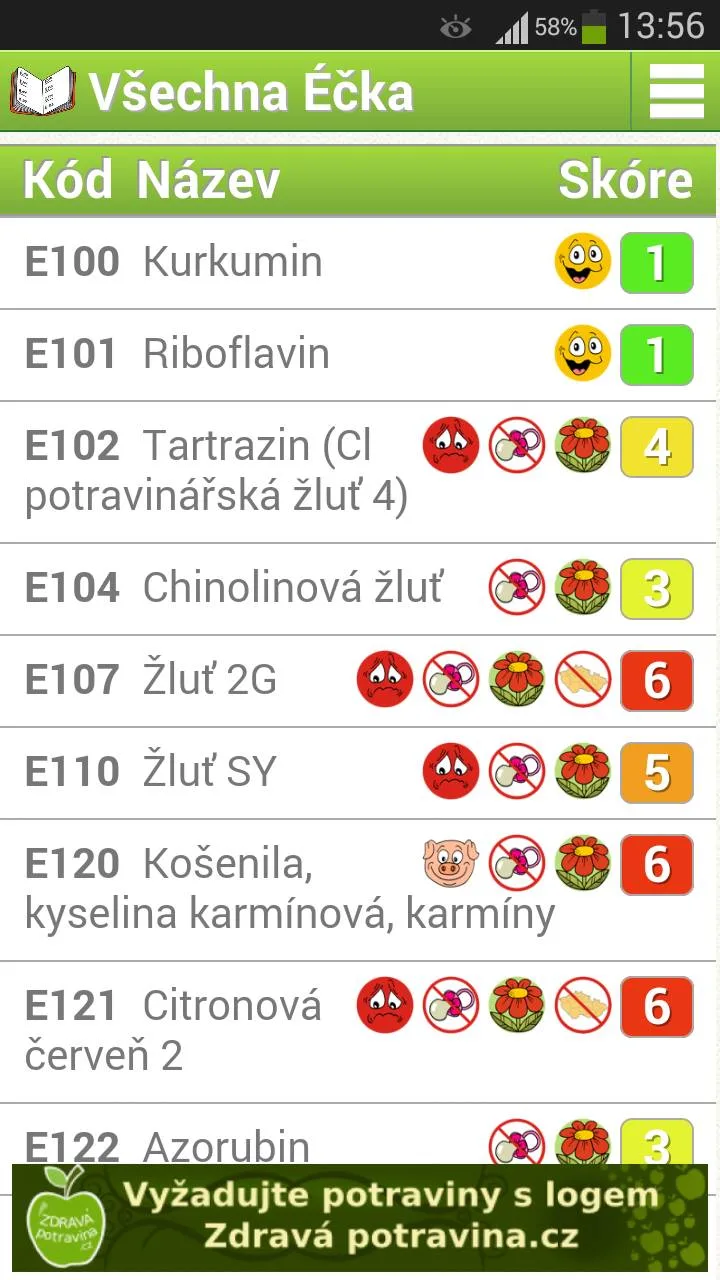
Task: Open the hamburger menu
Action: (676, 92)
